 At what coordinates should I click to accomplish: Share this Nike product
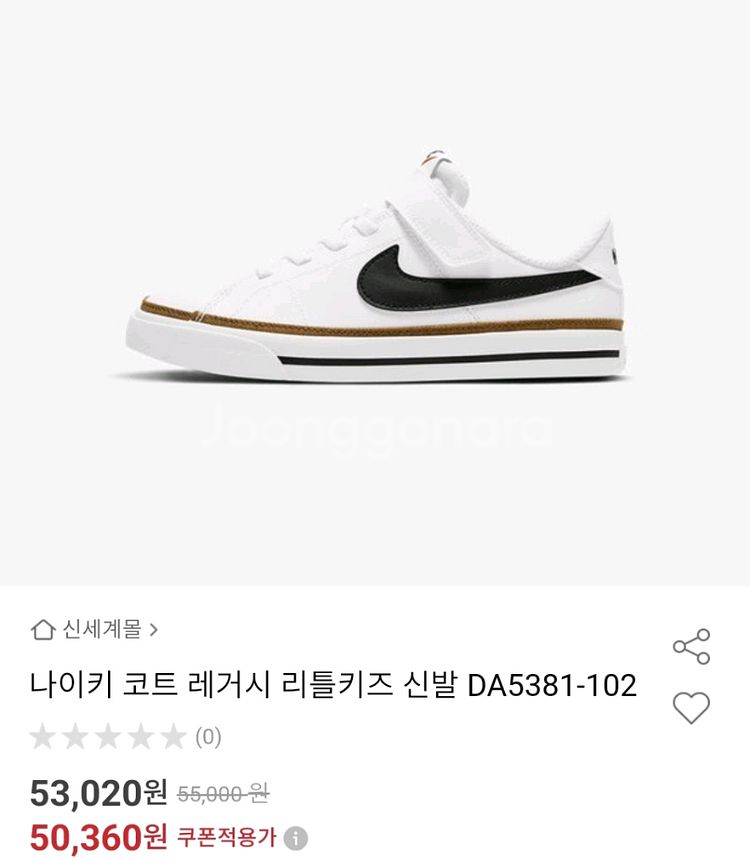click(x=691, y=647)
